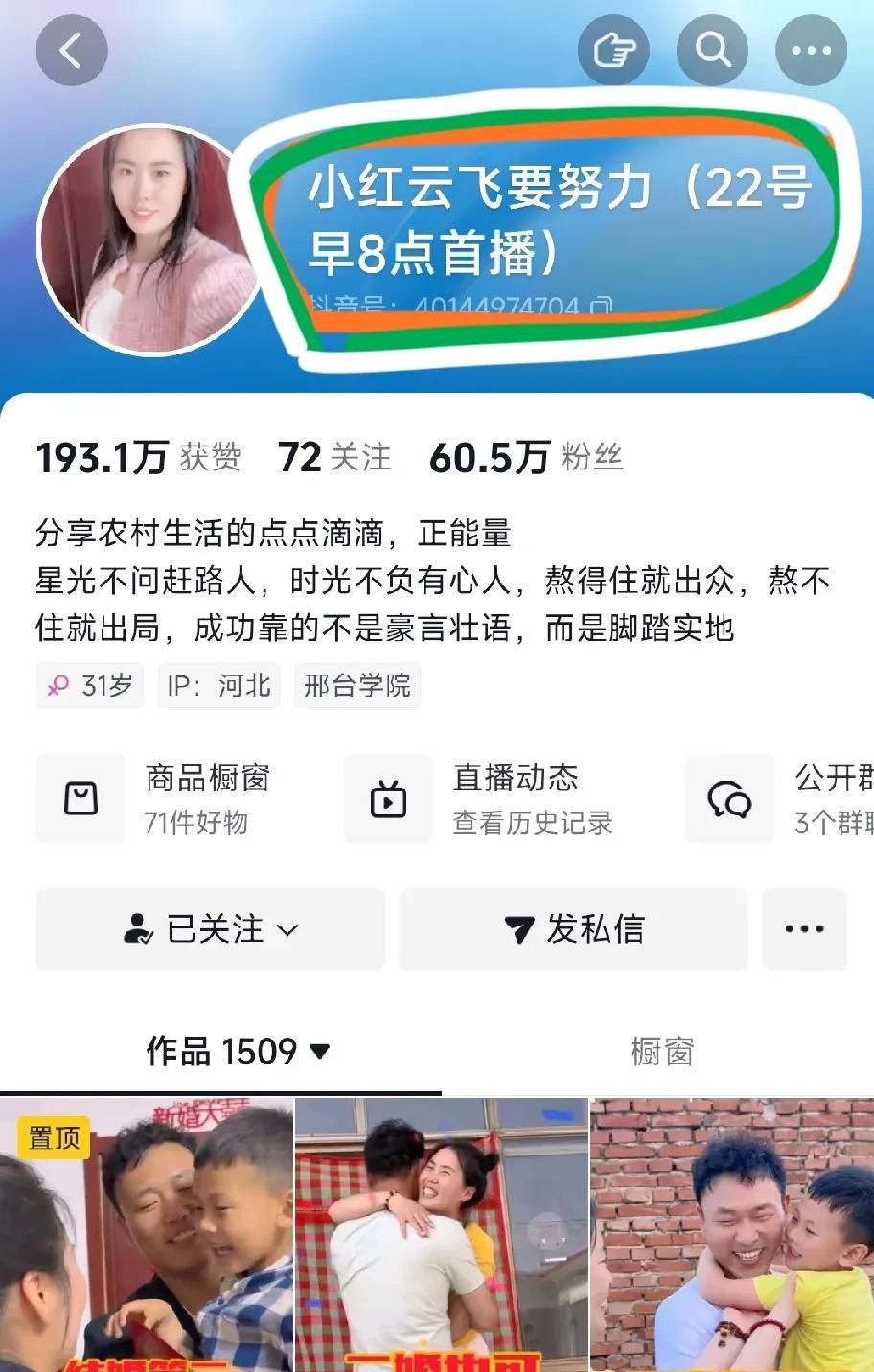
Task: Open the video by the brick wall
Action: pos(732,1236)
